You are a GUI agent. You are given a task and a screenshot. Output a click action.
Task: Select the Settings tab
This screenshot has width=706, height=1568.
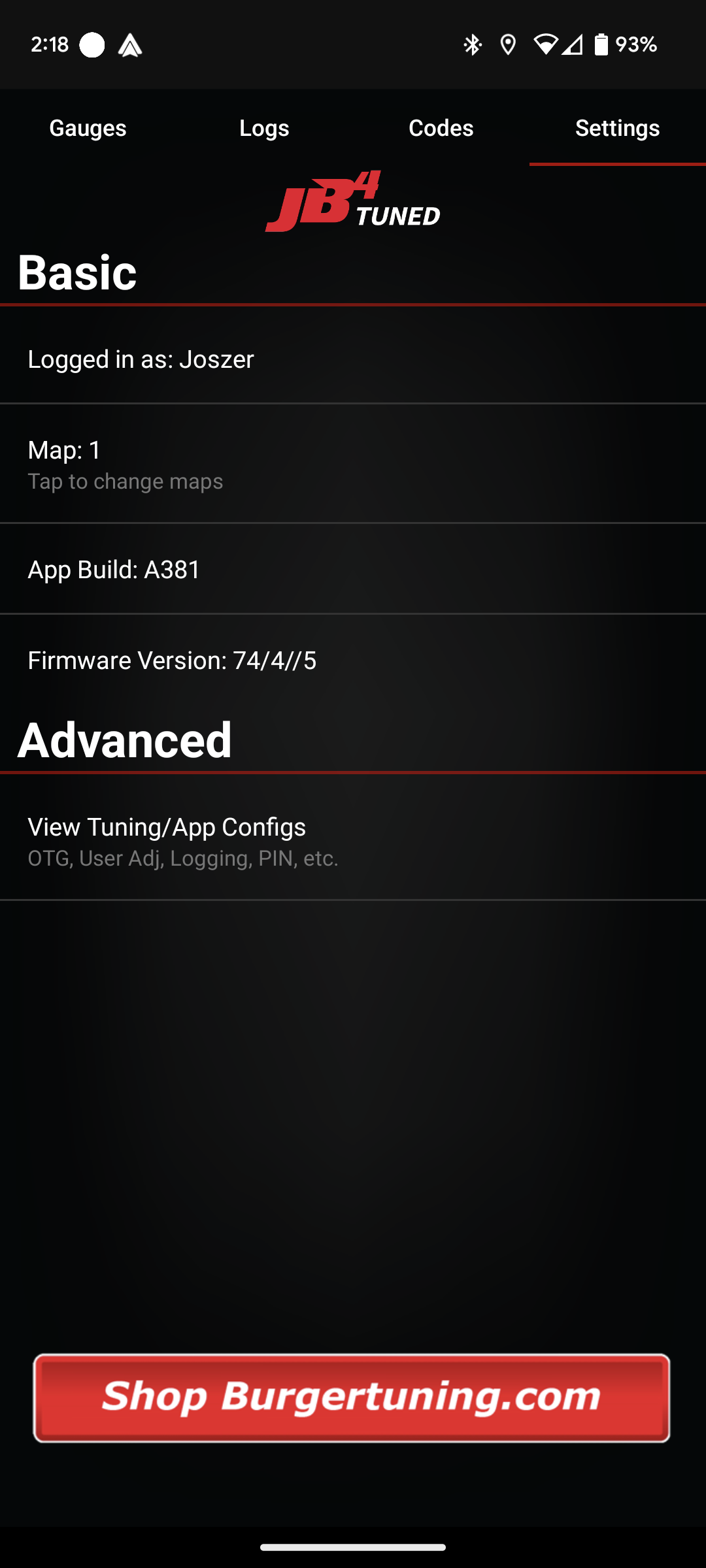(618, 127)
